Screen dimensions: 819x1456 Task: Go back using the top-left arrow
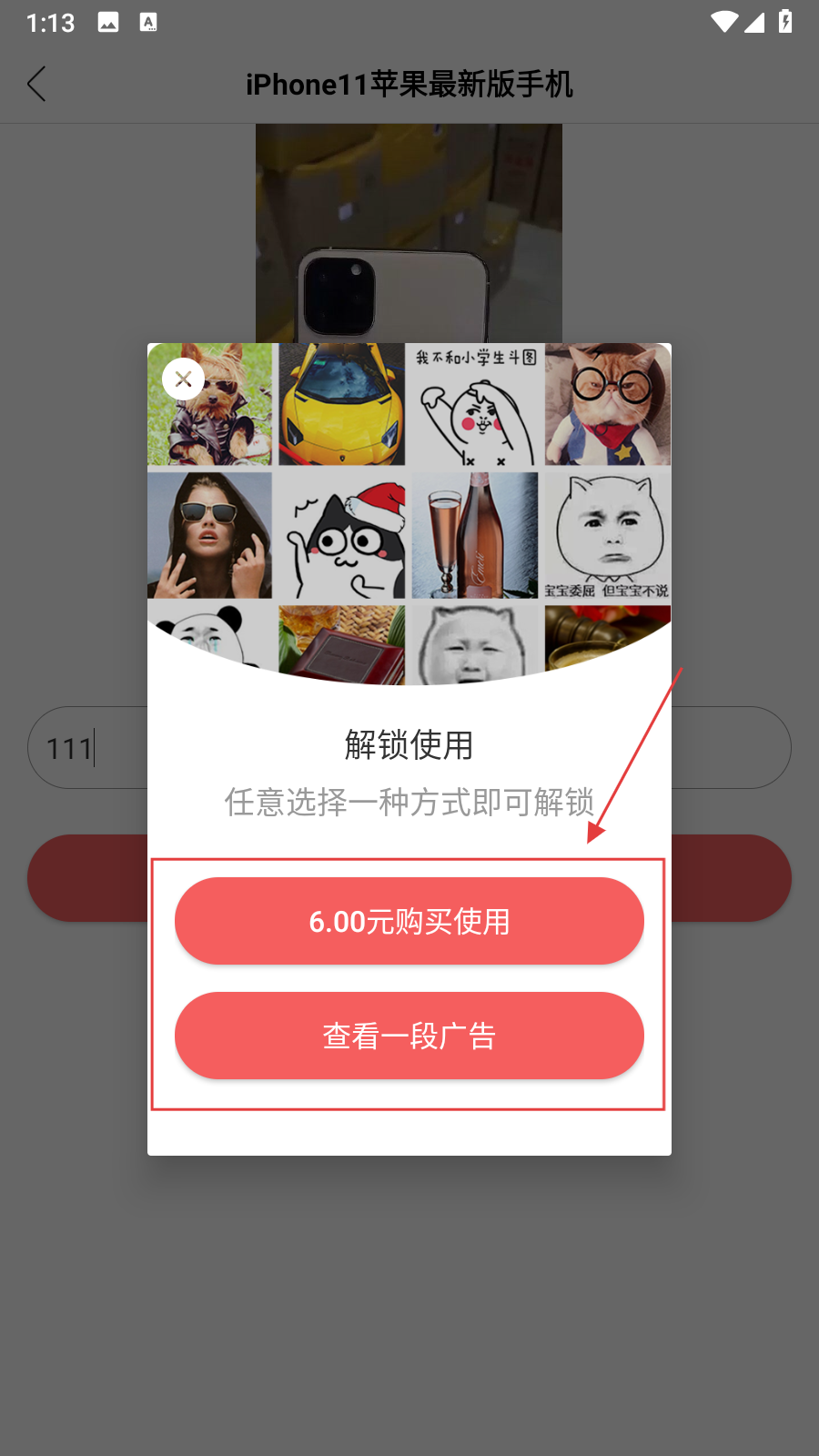click(36, 84)
